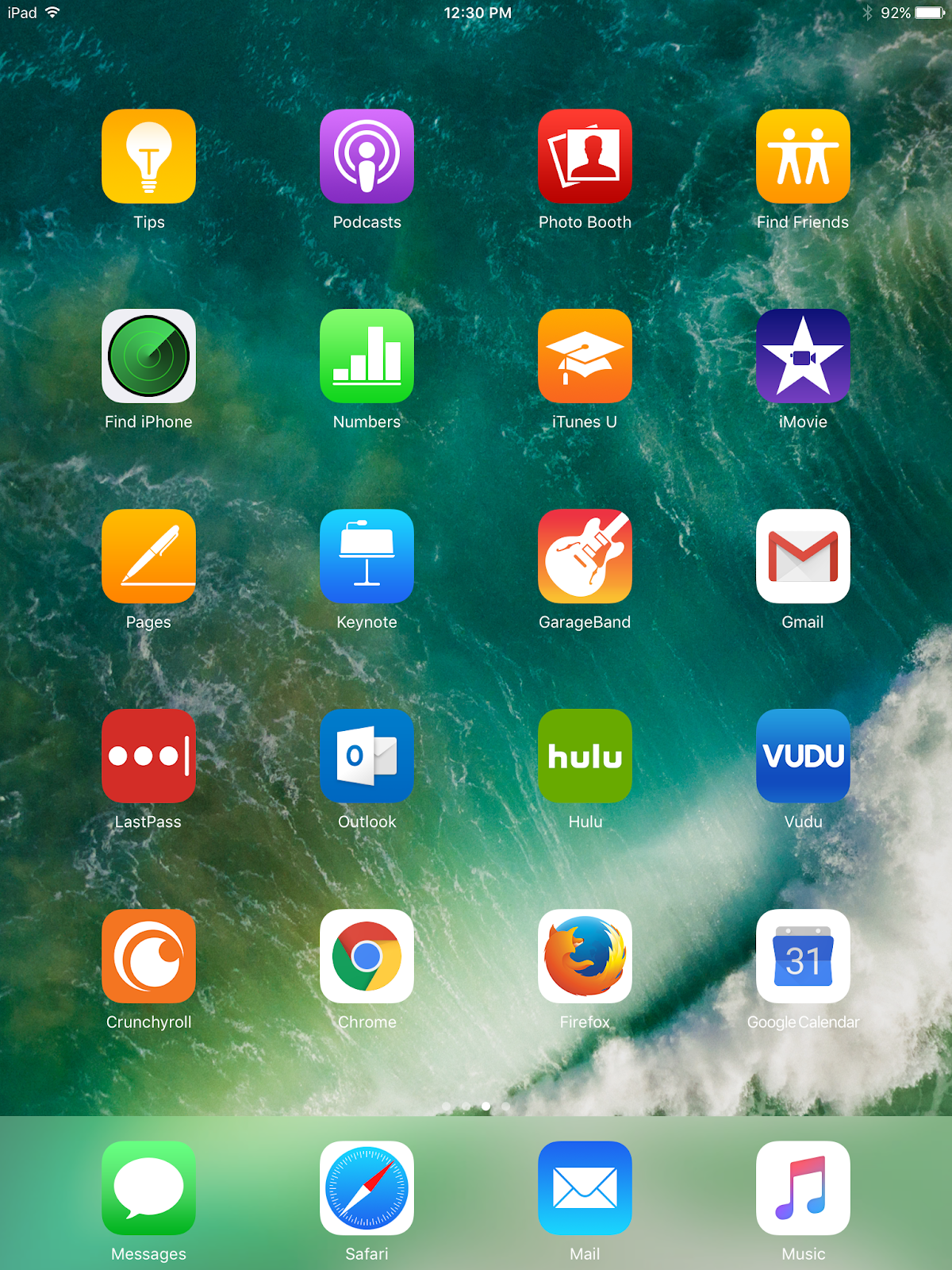This screenshot has width=952, height=1270.
Task: Launch the Keynote app
Action: (367, 556)
